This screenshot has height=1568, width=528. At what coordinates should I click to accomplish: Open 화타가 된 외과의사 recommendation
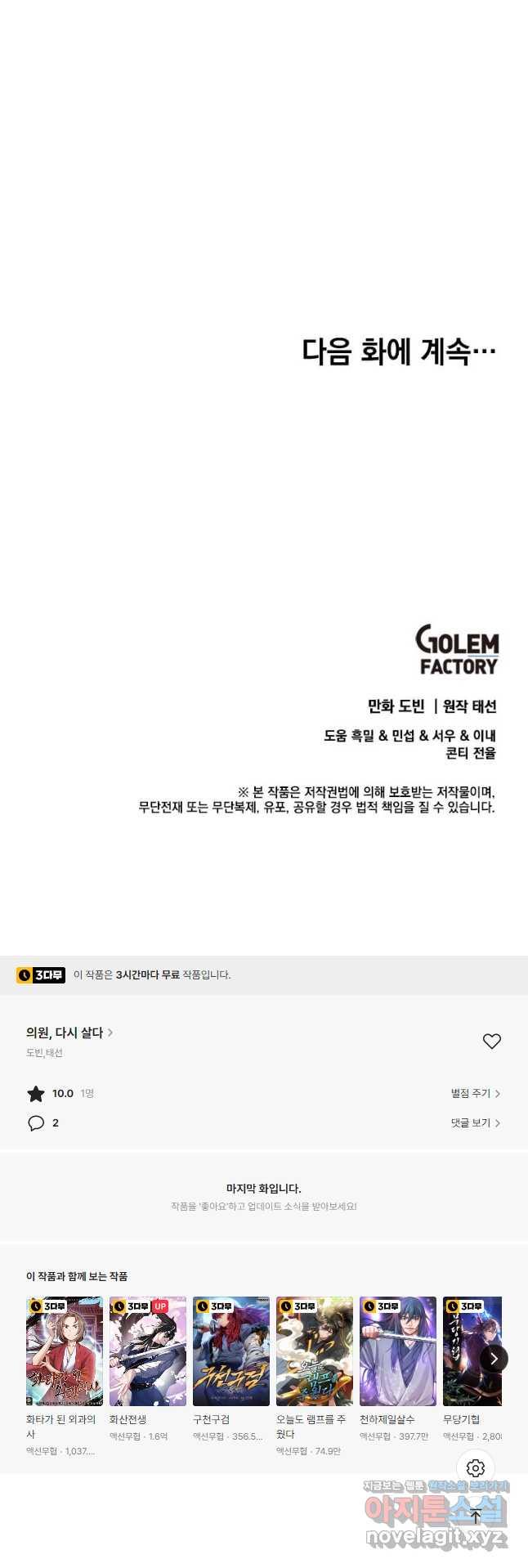click(65, 1351)
